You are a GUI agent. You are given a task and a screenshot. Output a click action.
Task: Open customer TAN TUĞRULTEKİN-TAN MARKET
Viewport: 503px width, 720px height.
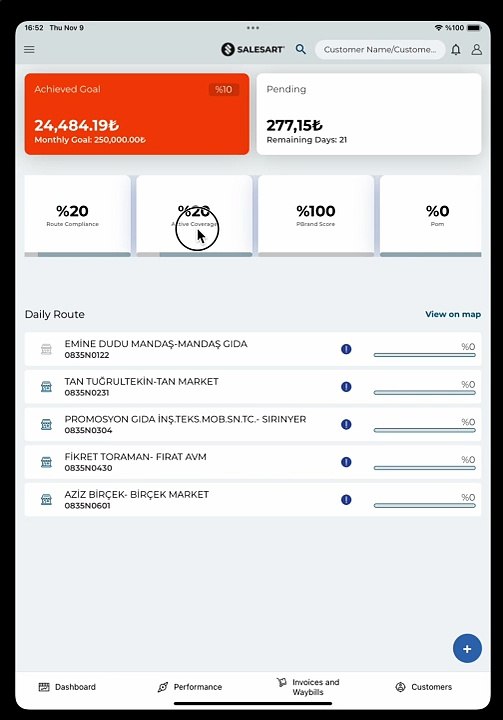click(253, 387)
